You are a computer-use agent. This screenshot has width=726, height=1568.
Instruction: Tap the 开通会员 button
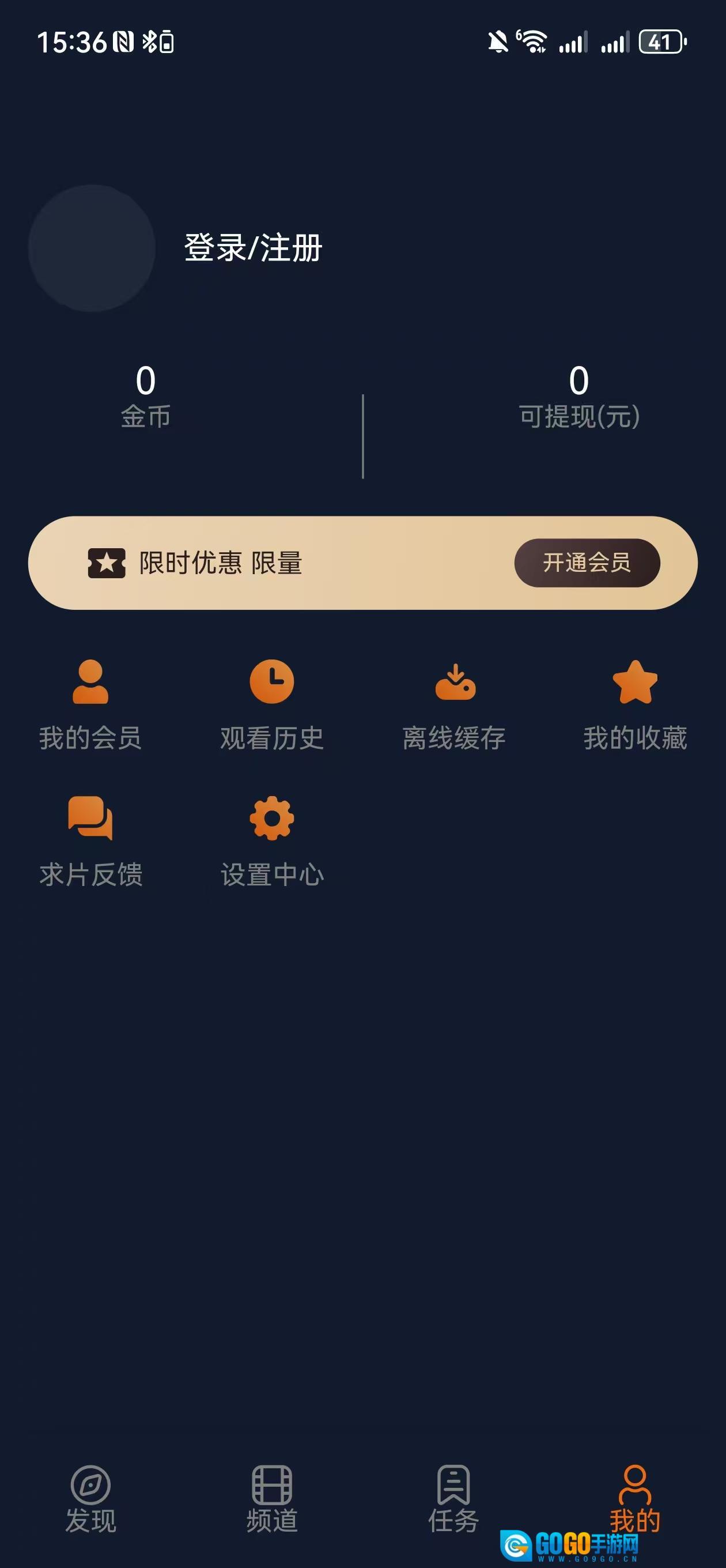click(587, 563)
